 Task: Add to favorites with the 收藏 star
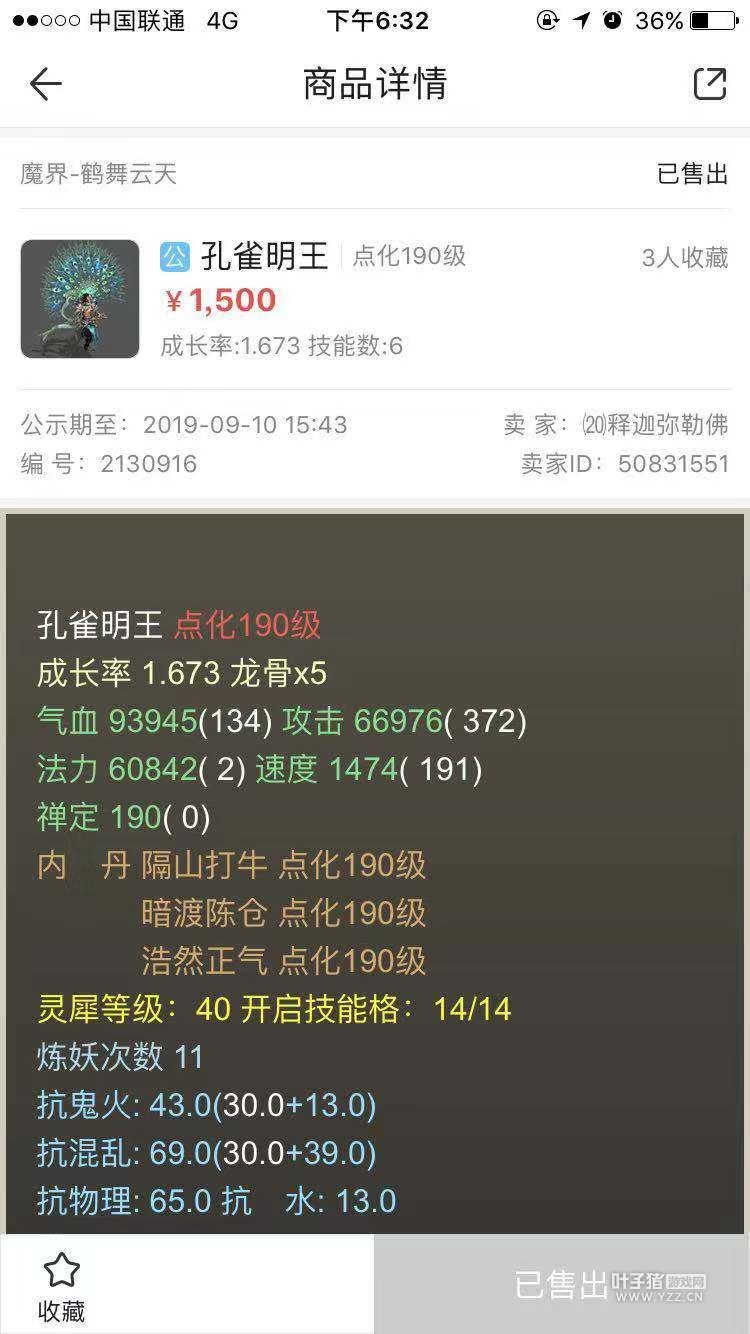[x=61, y=1287]
